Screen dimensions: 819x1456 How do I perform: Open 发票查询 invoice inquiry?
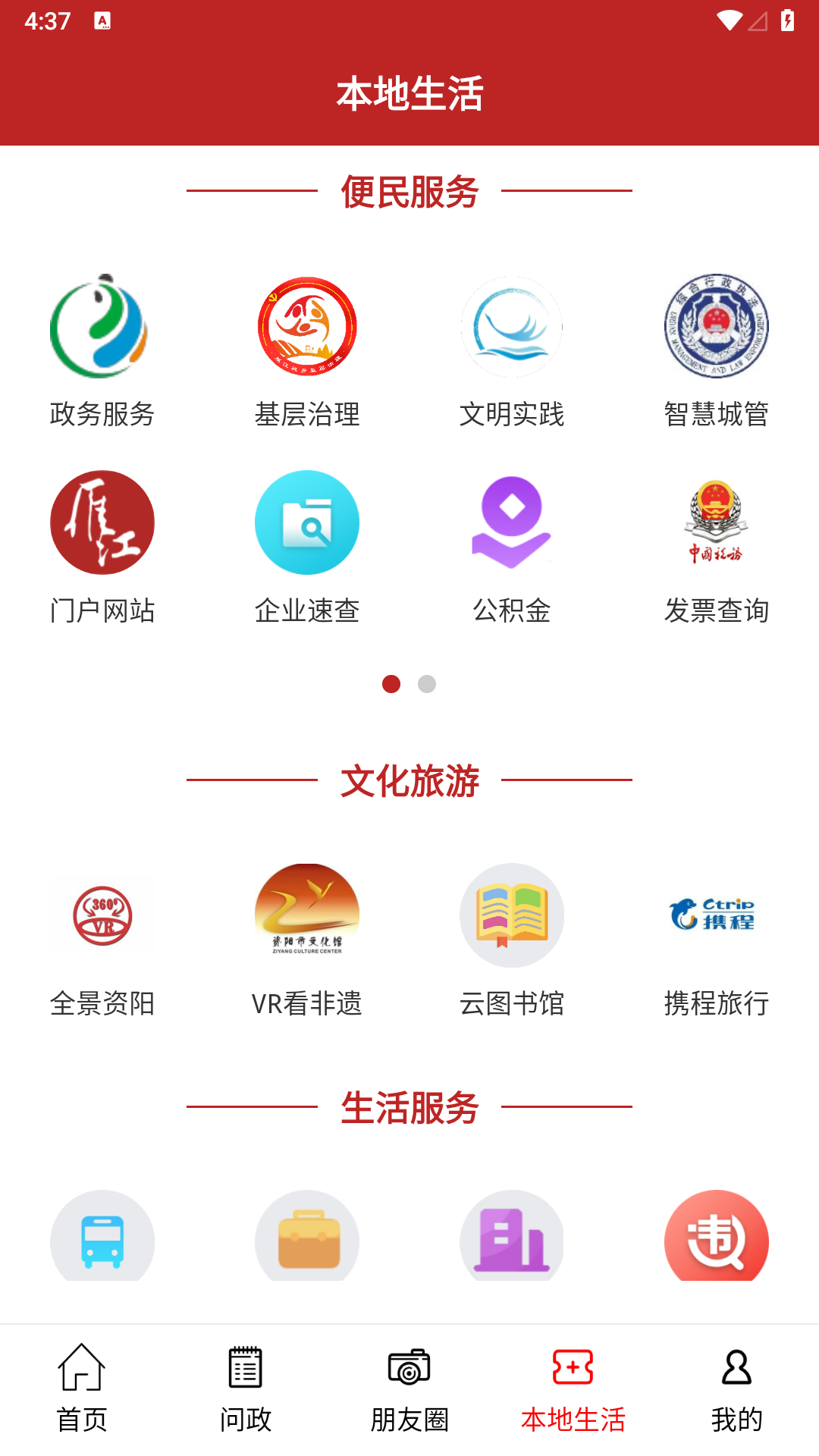click(x=716, y=522)
